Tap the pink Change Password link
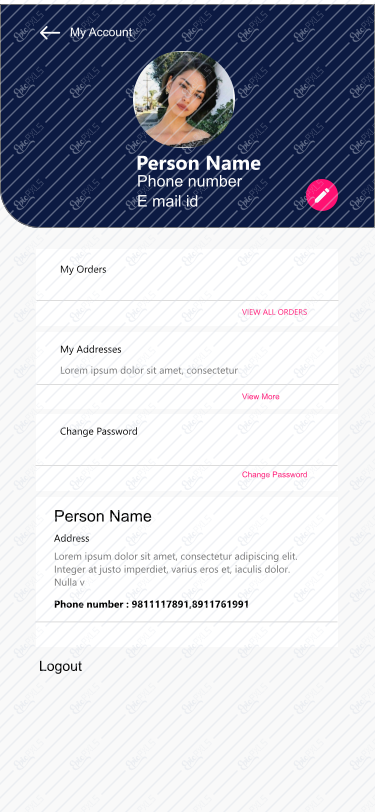 275,474
